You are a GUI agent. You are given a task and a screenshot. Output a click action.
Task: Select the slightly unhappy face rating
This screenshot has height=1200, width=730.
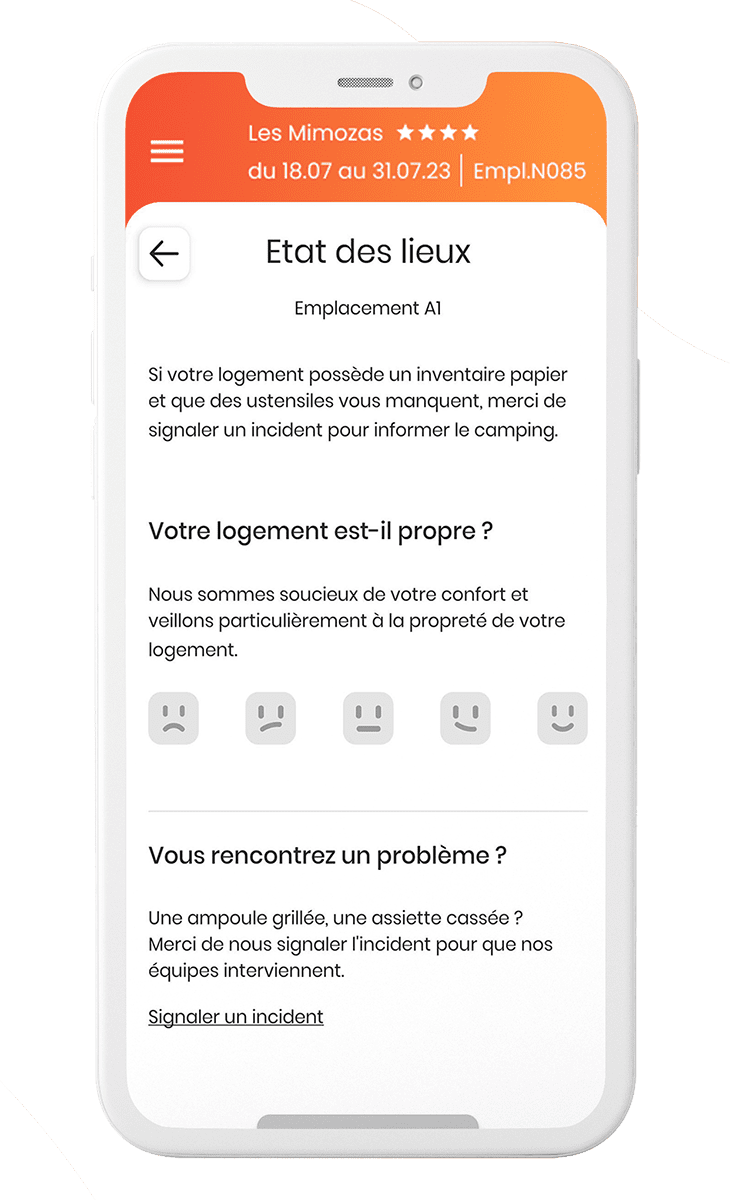(x=271, y=718)
